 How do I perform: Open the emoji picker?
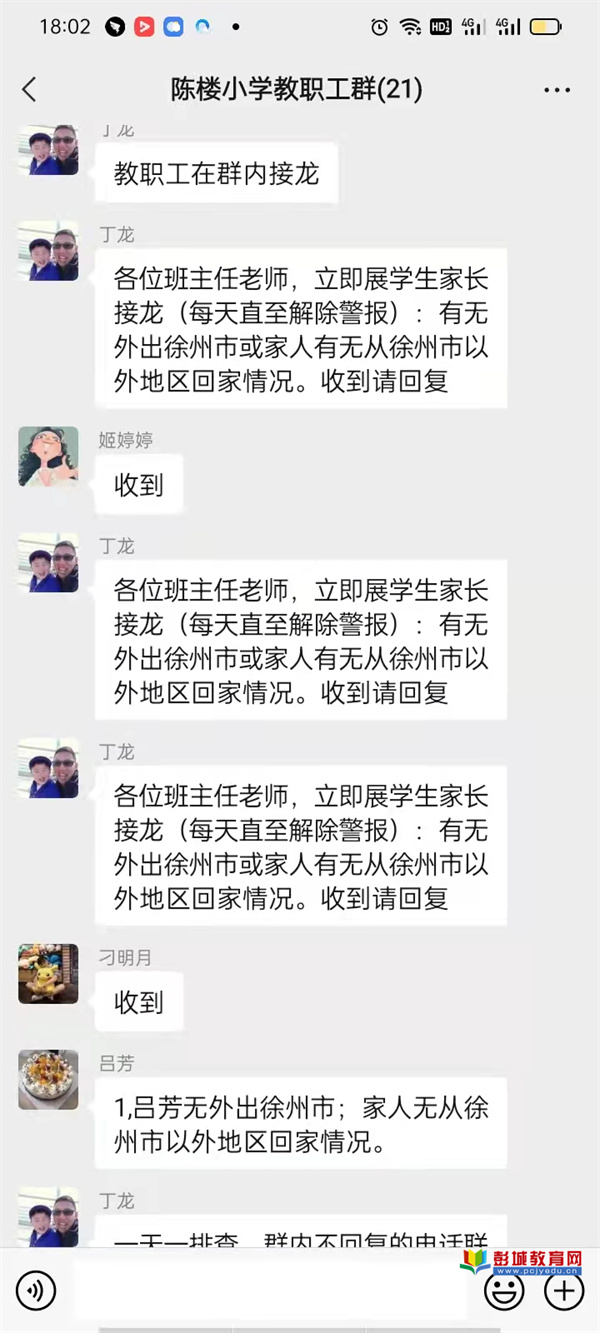pos(504,1291)
